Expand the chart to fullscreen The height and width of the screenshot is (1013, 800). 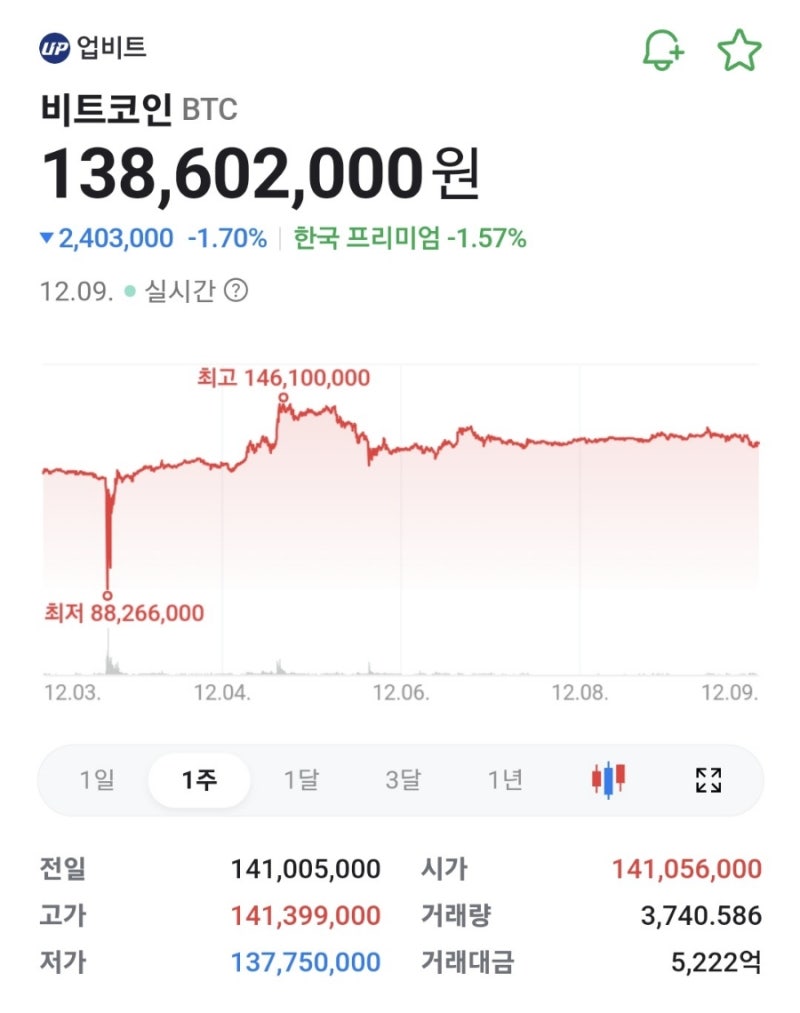[x=710, y=779]
